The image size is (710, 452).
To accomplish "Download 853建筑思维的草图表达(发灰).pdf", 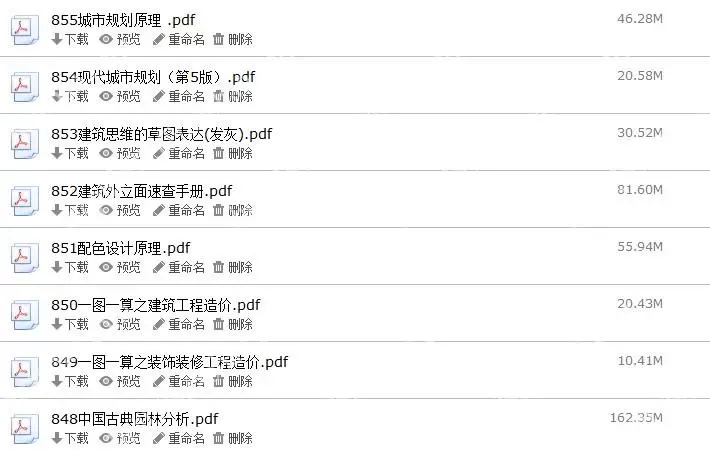I will pyautogui.click(x=70, y=154).
